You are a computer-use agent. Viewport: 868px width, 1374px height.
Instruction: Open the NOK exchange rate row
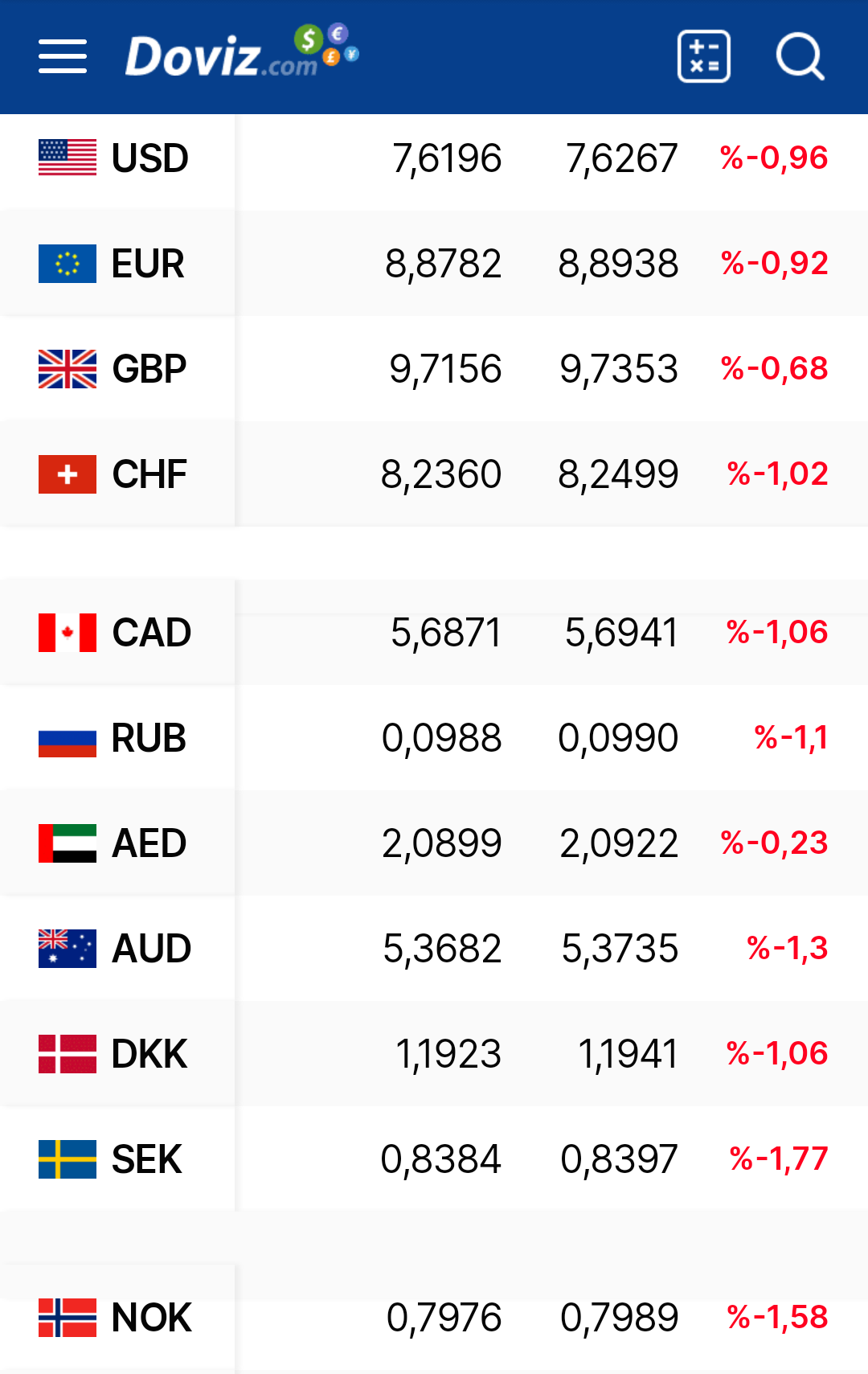[x=434, y=1318]
